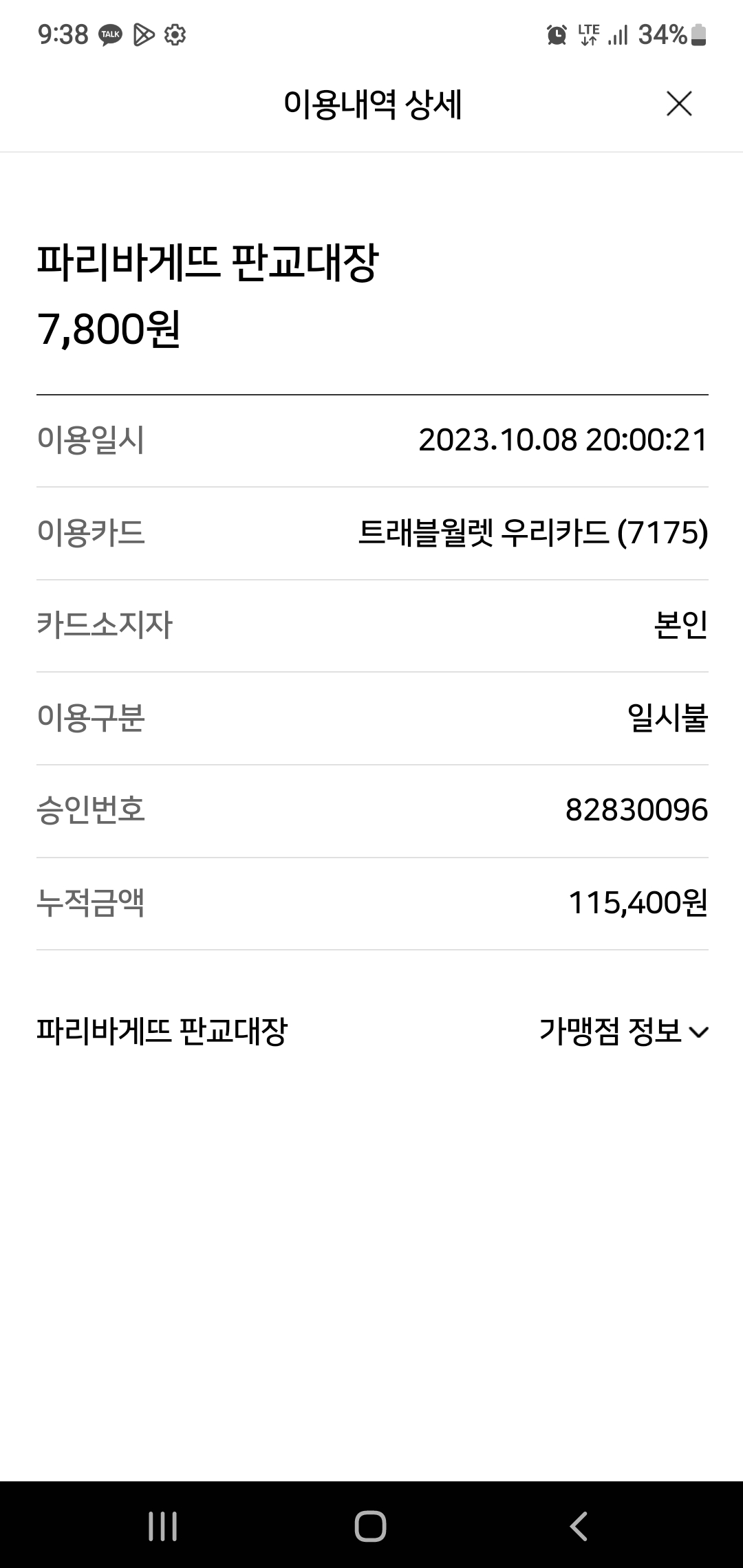Go back with the system back button

tap(579, 1526)
